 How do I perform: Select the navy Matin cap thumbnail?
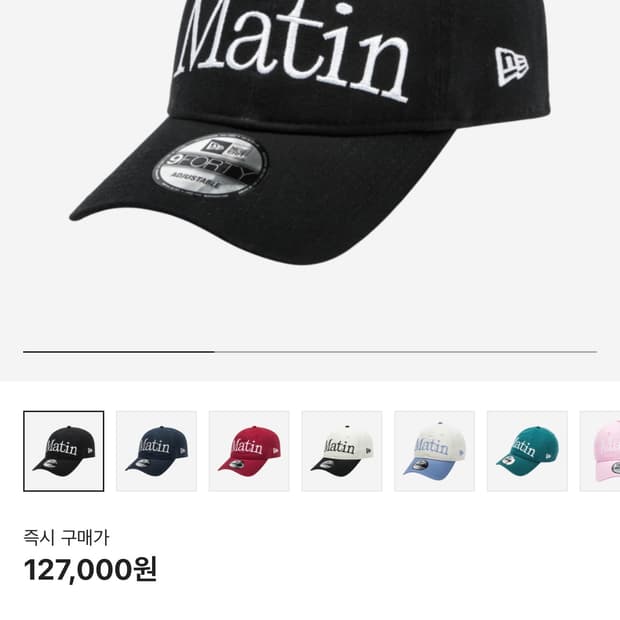pyautogui.click(x=157, y=451)
